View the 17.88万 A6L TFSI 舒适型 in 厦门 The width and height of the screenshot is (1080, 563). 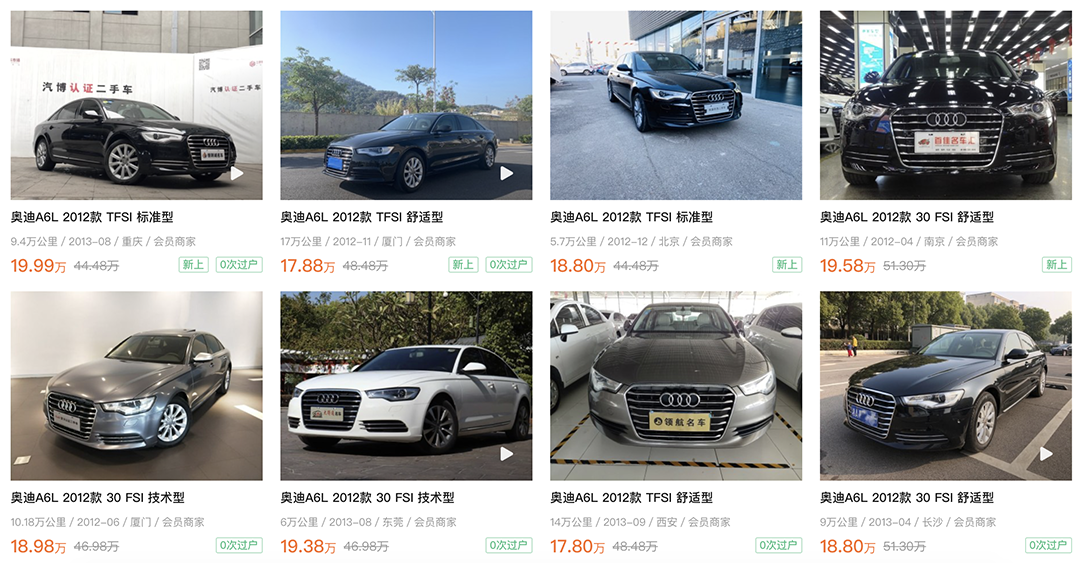(406, 105)
